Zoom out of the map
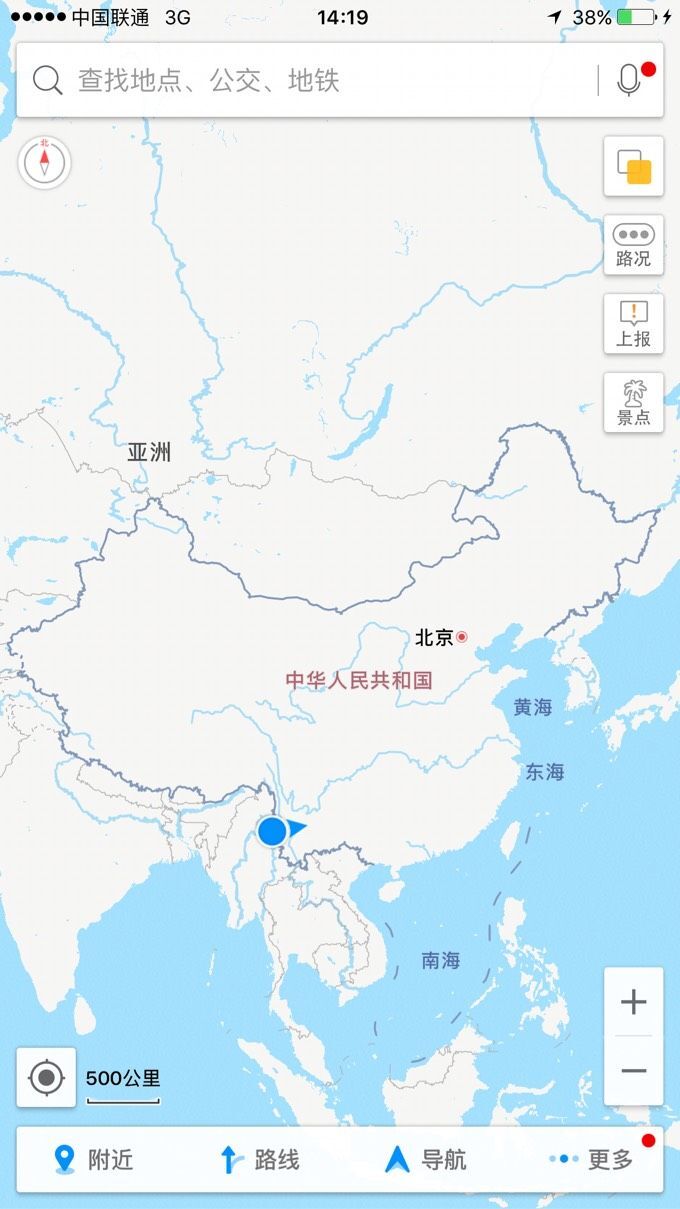The height and width of the screenshot is (1209, 680). pyautogui.click(x=633, y=1070)
